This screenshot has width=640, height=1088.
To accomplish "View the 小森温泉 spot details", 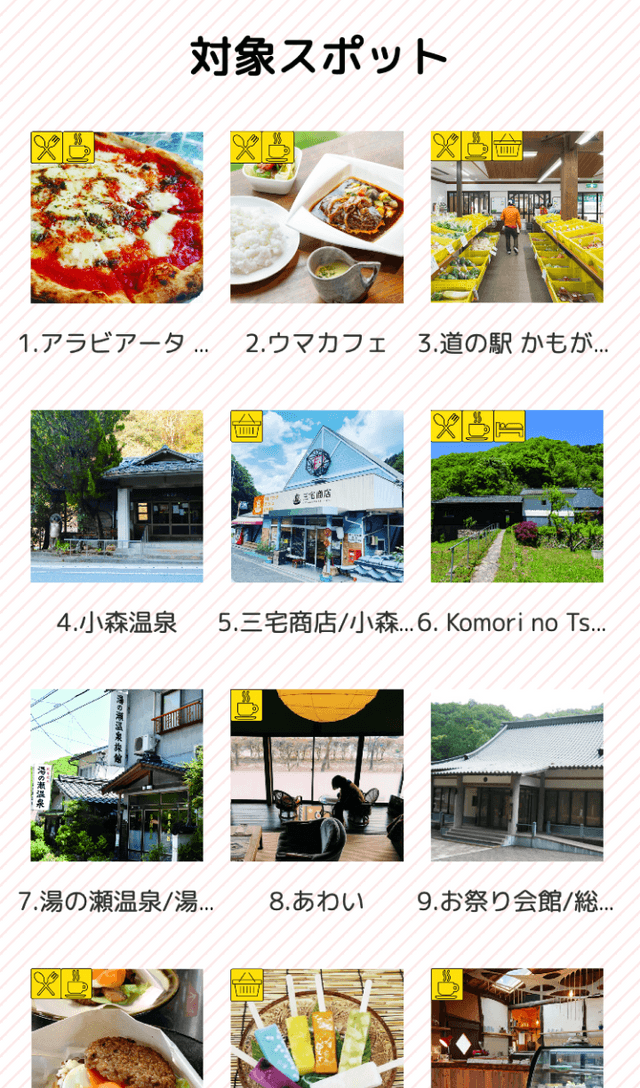I will [x=116, y=496].
